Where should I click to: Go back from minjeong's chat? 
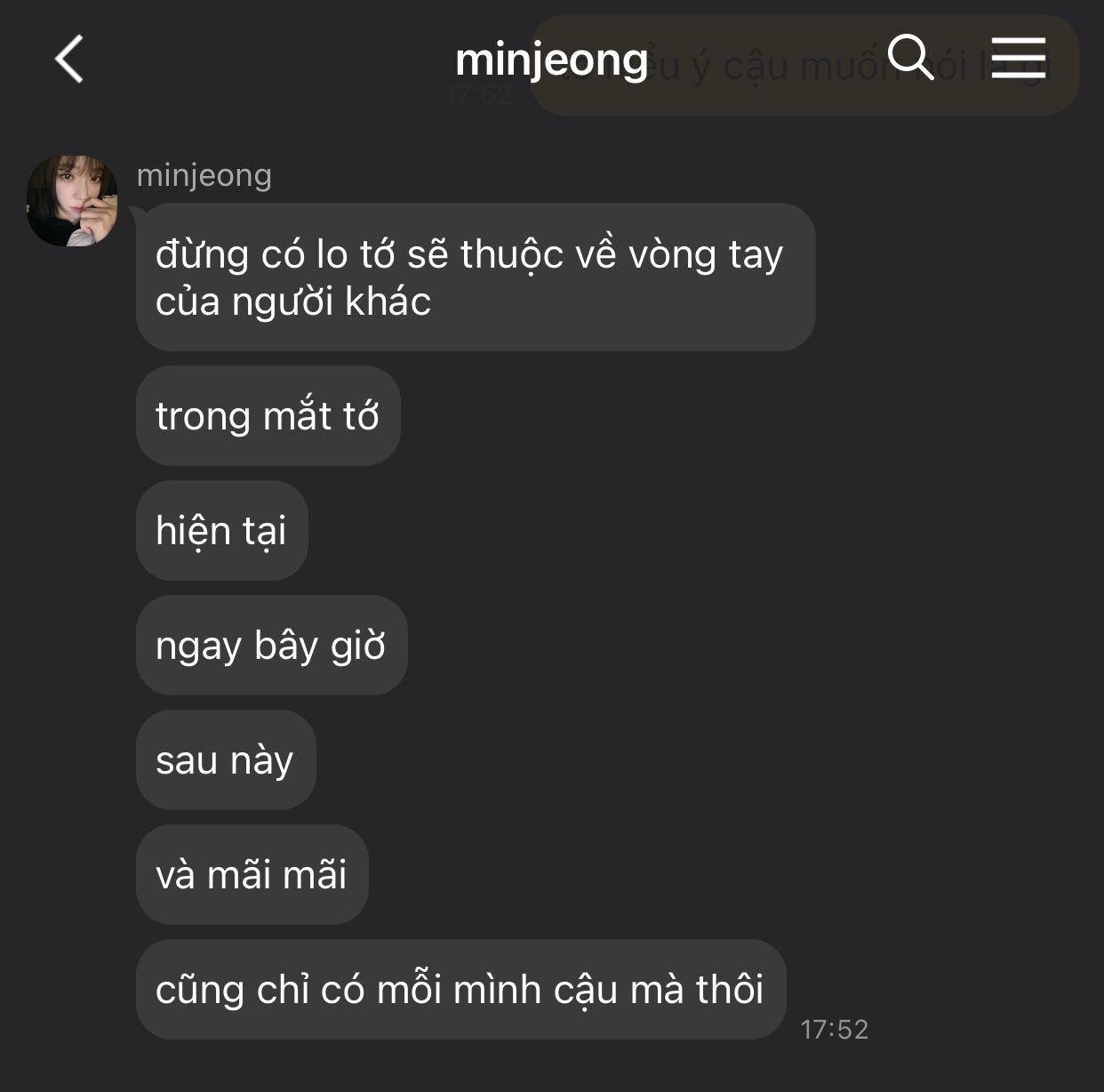pyautogui.click(x=69, y=60)
